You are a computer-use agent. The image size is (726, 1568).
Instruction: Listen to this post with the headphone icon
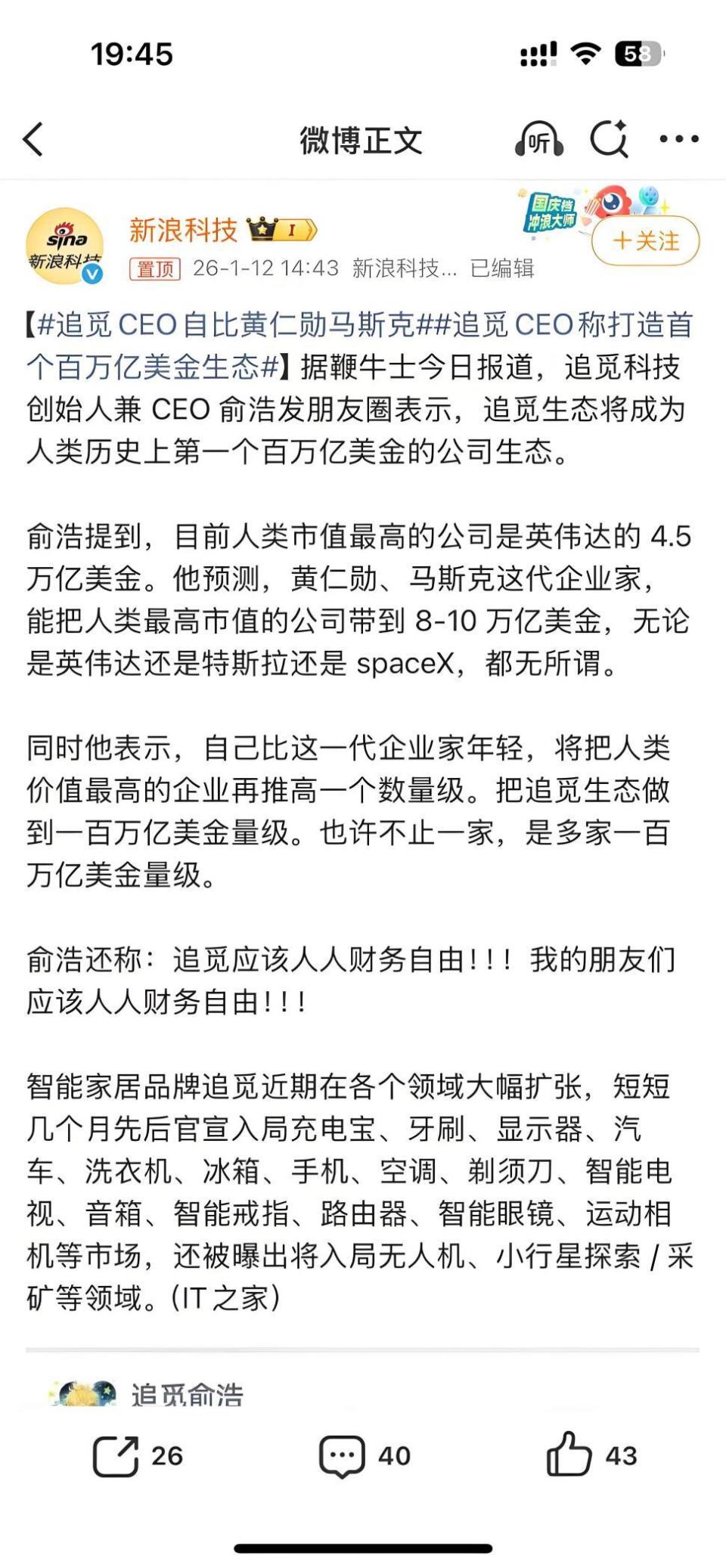click(538, 140)
